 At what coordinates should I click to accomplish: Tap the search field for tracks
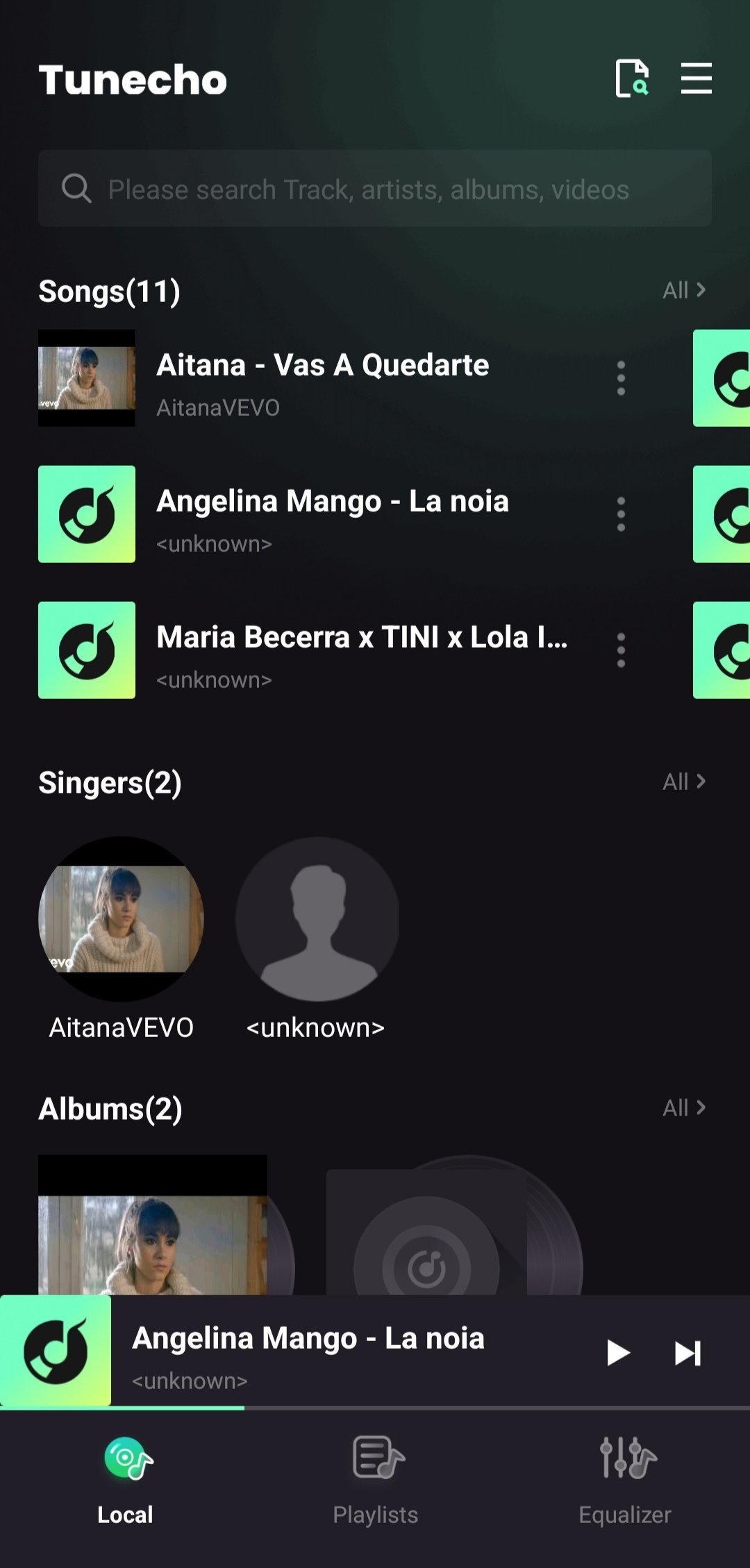(375, 189)
